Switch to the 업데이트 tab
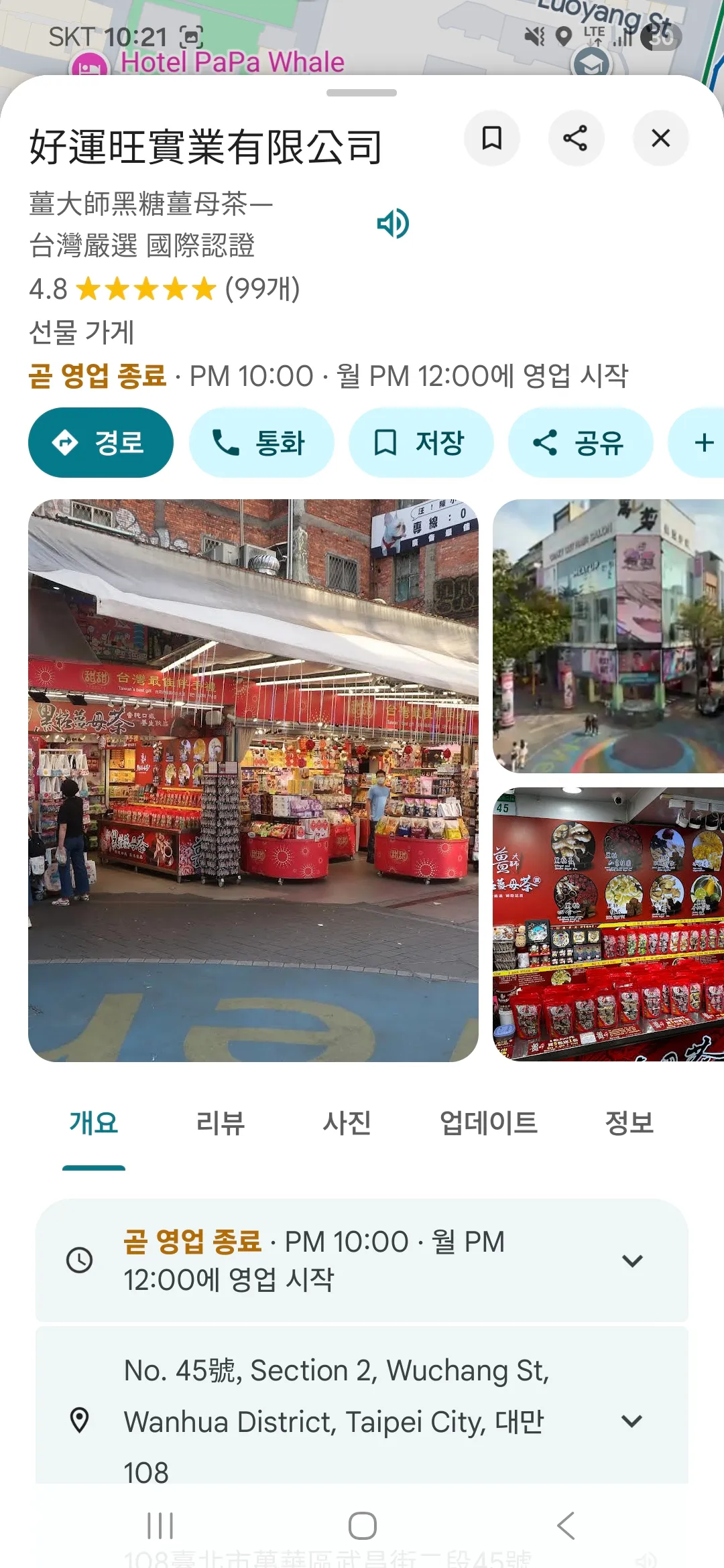 [x=488, y=1123]
